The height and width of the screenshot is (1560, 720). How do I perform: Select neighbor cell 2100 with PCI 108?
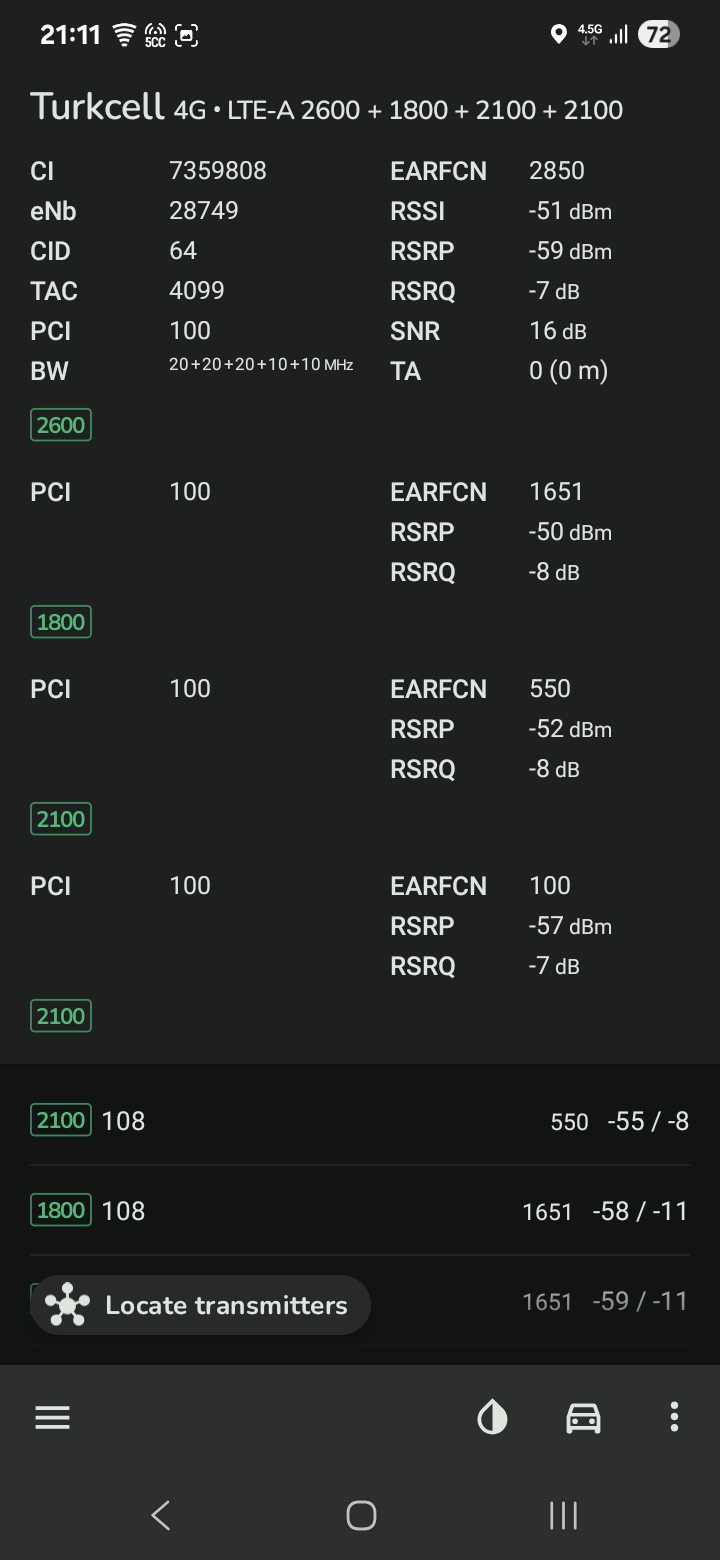click(x=360, y=1120)
